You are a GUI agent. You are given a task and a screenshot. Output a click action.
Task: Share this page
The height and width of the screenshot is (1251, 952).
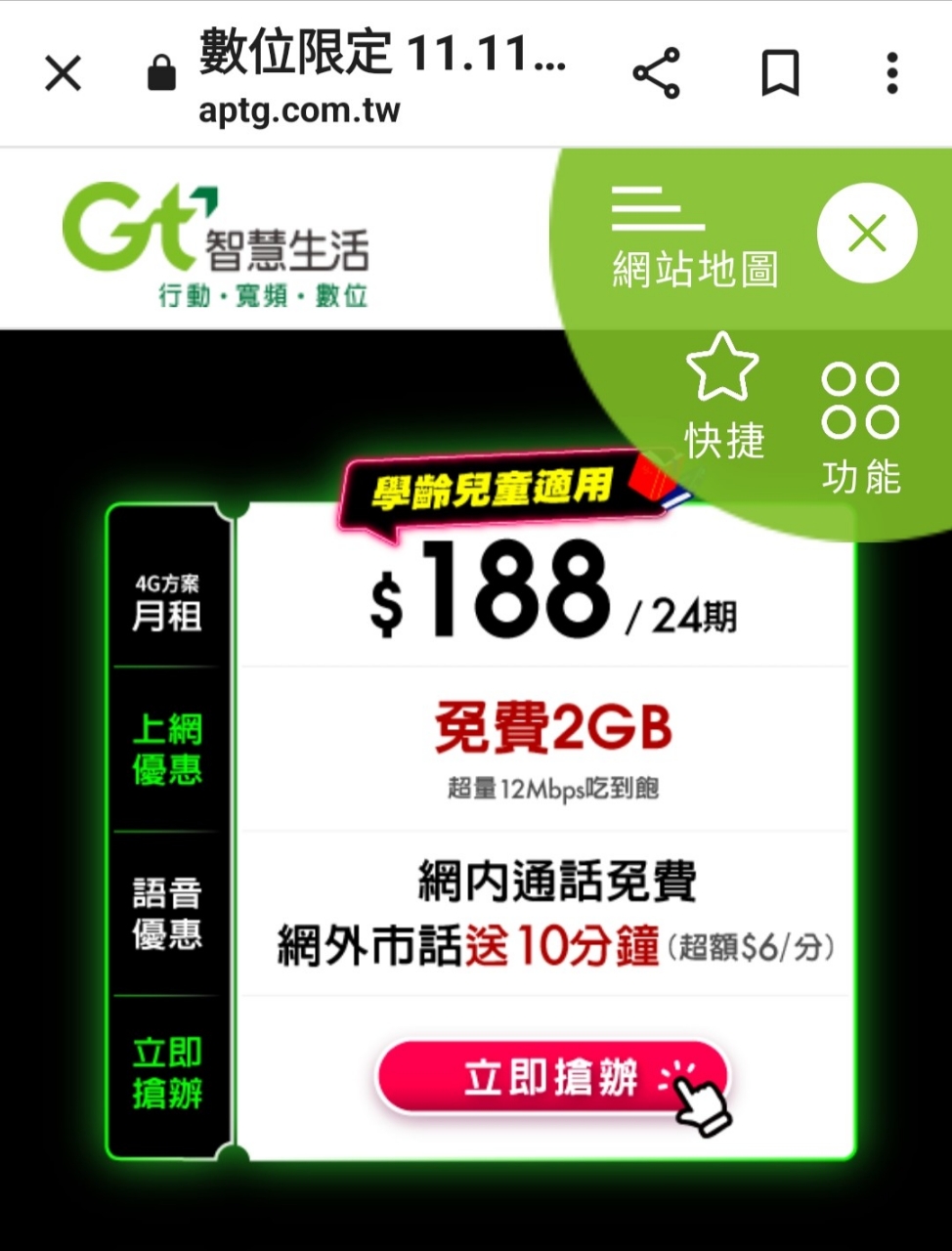coord(656,73)
